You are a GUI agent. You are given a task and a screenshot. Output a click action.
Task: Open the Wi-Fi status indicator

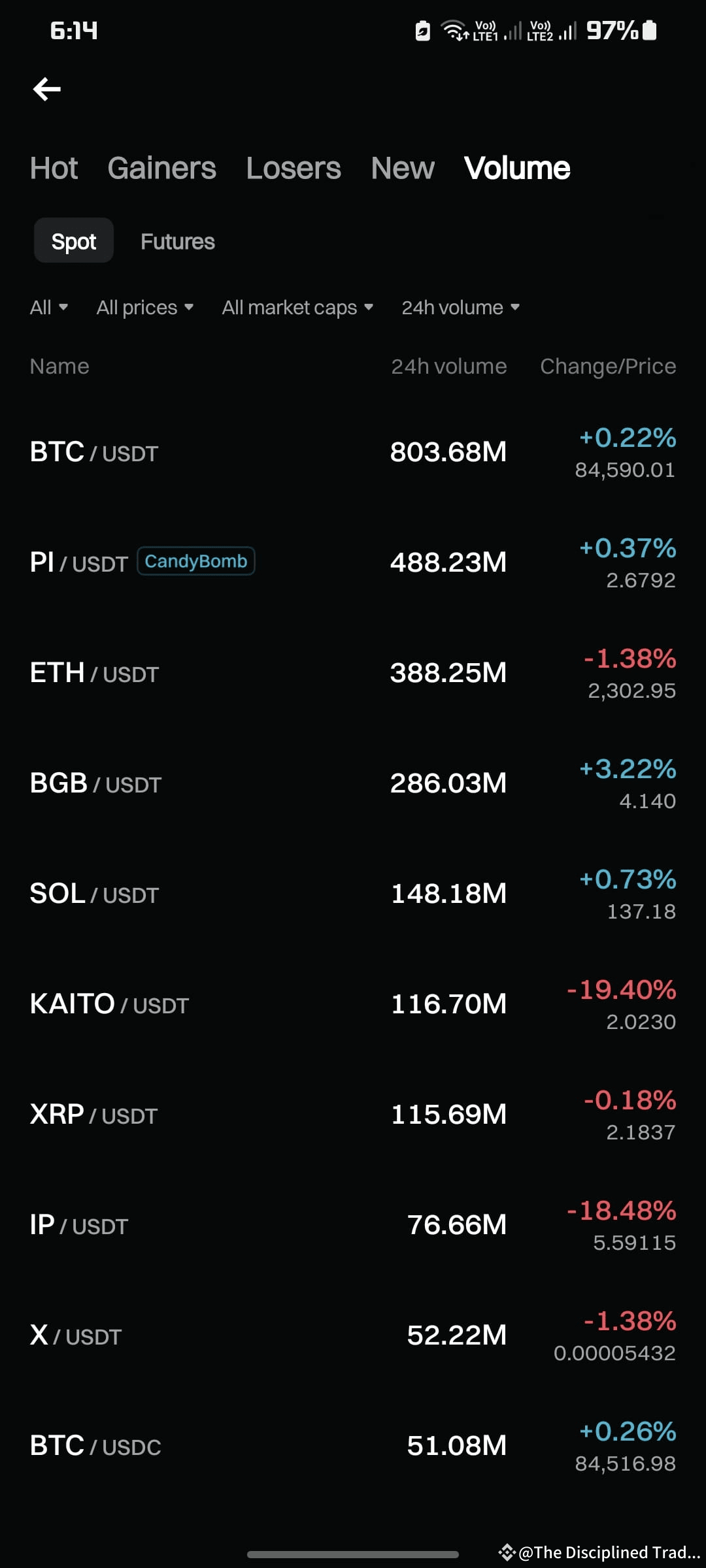point(454,29)
